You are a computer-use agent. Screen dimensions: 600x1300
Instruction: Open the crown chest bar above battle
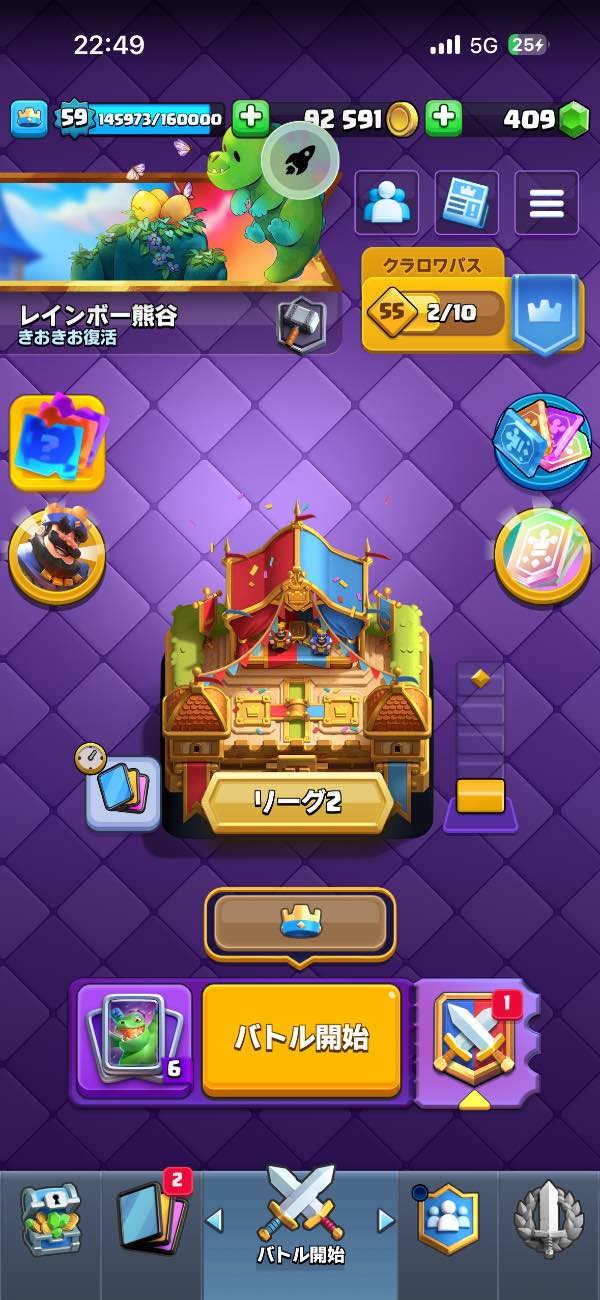(x=300, y=922)
